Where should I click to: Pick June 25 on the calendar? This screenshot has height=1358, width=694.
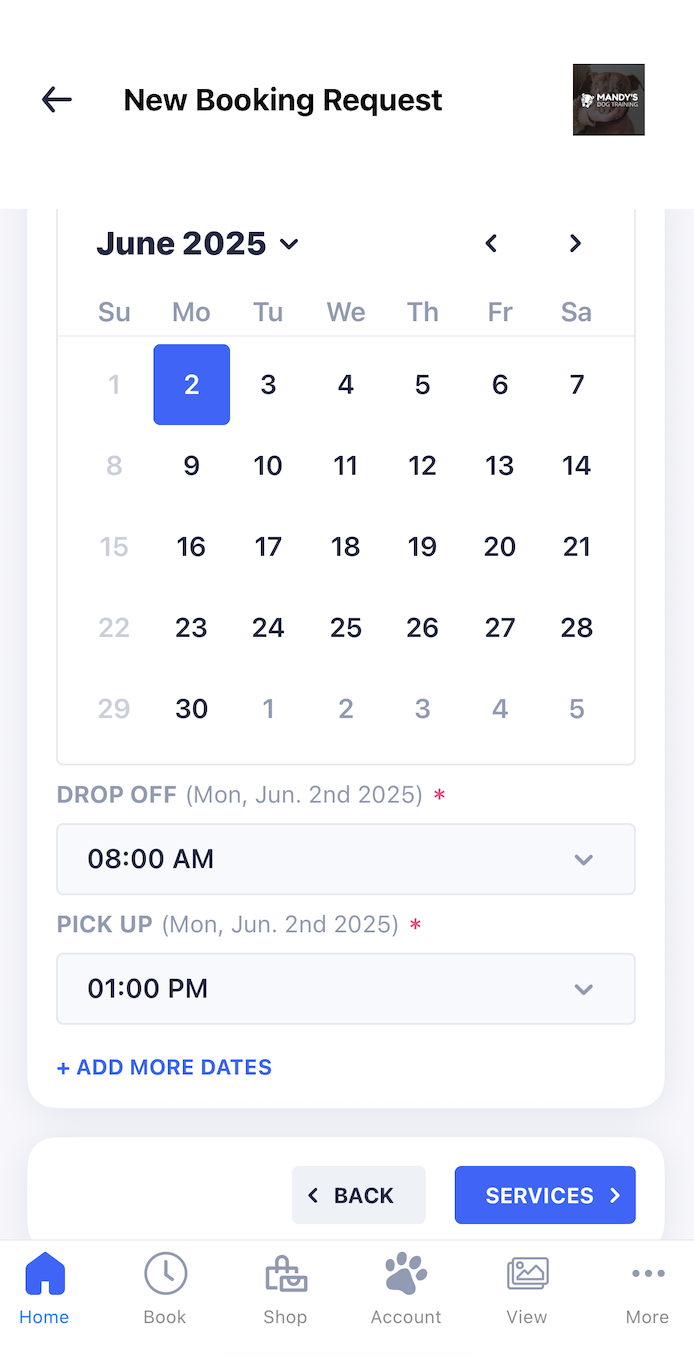[346, 628]
